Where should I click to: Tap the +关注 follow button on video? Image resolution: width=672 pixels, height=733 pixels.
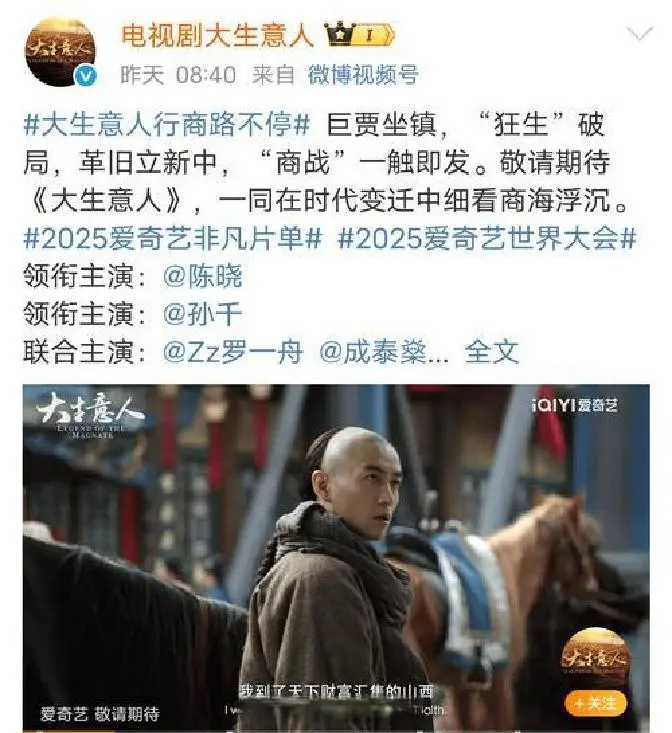pos(596,703)
